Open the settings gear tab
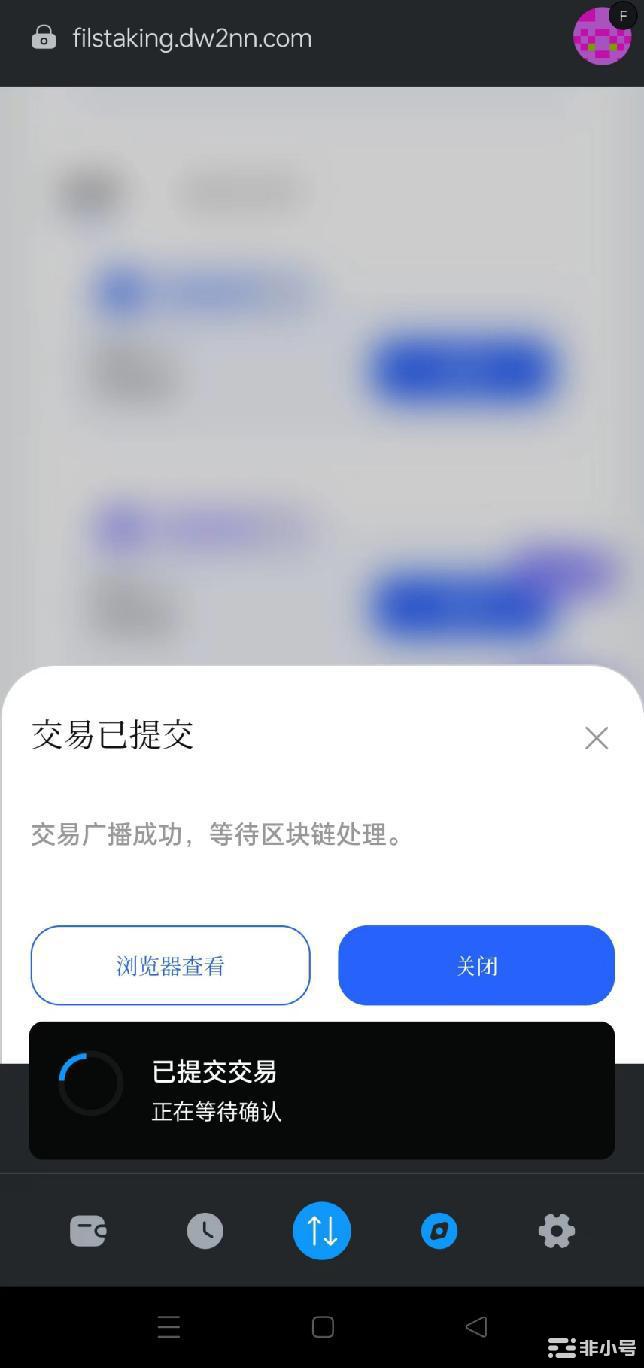644x1368 pixels. coord(556,1230)
